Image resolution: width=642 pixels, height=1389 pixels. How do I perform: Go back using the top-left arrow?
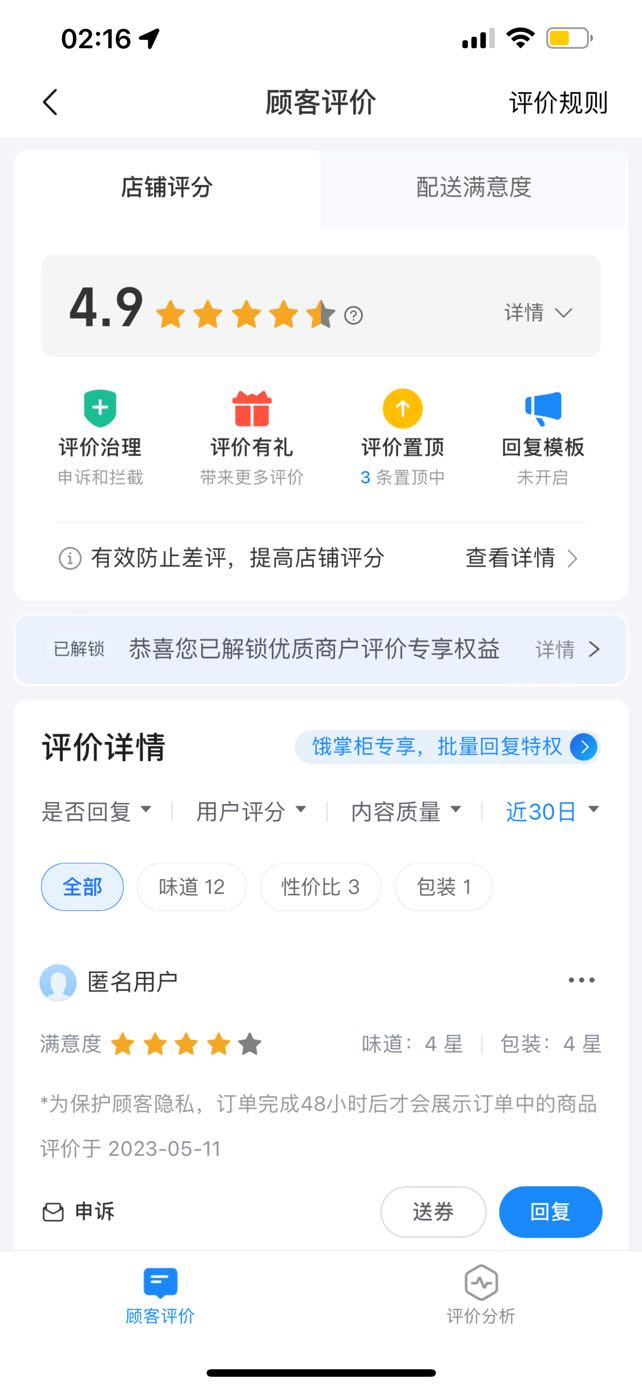[50, 102]
